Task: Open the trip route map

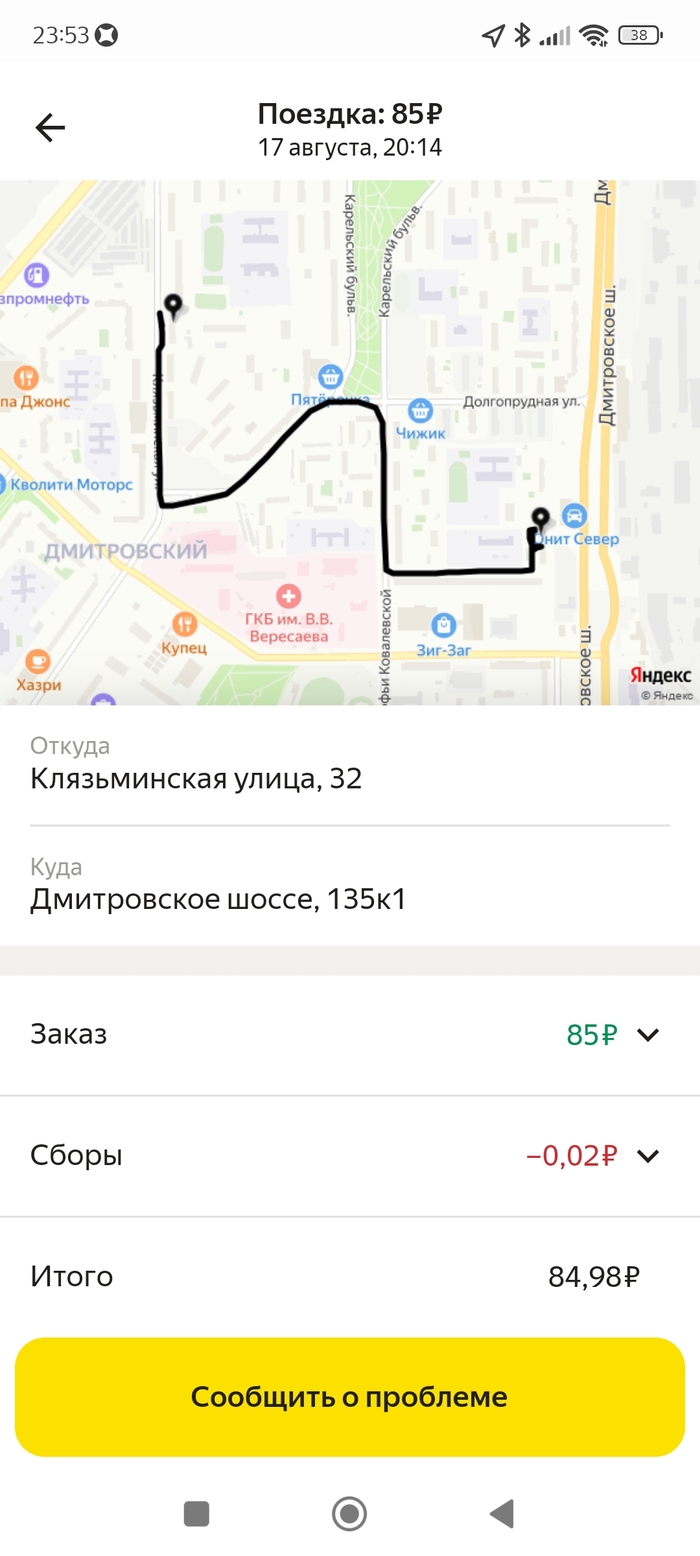Action: (x=350, y=442)
